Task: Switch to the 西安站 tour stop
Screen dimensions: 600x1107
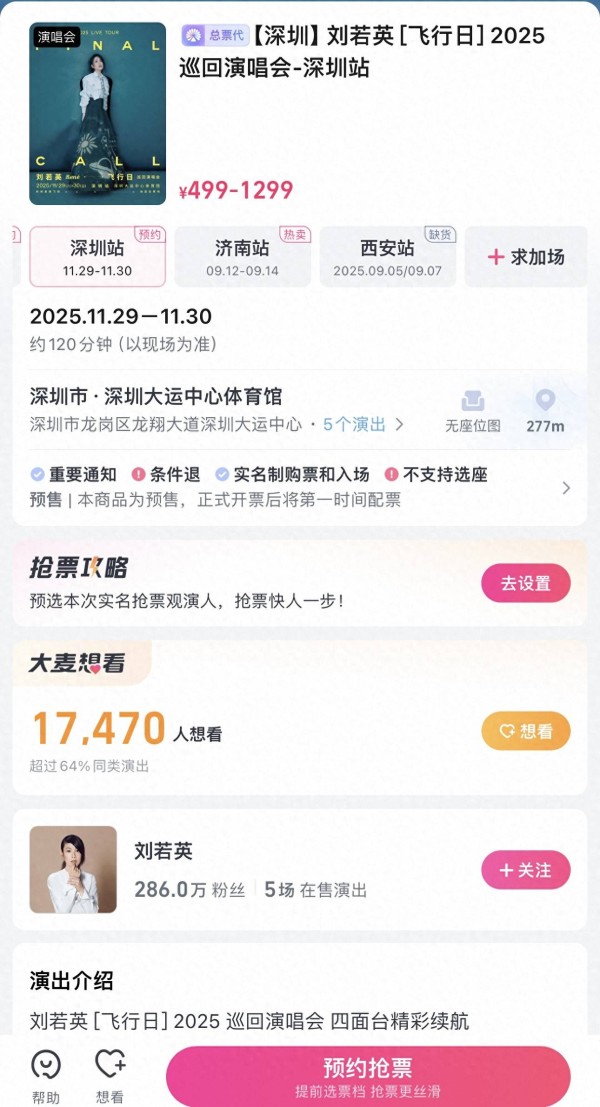Action: click(x=387, y=257)
